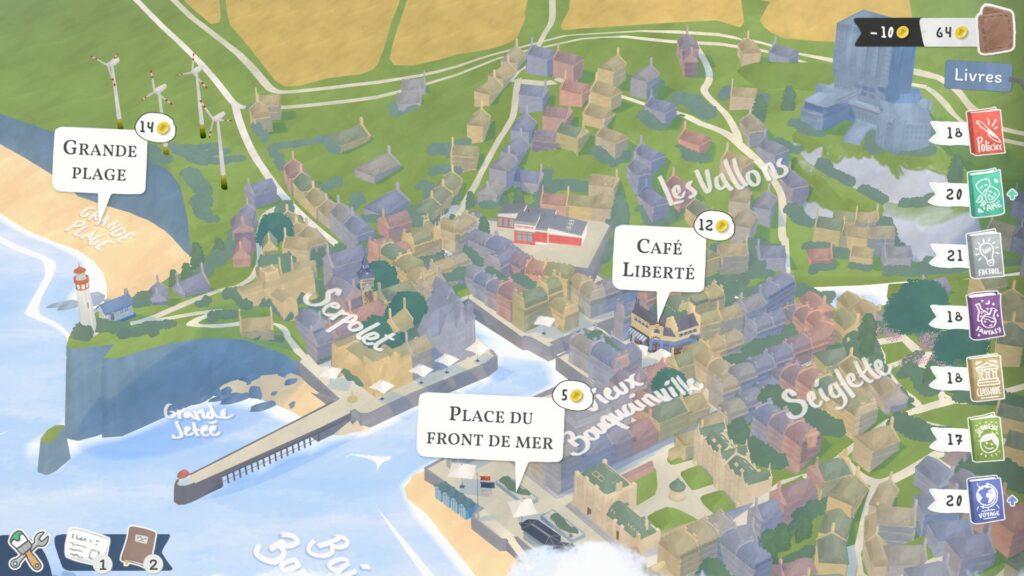The height and width of the screenshot is (576, 1024).
Task: Open the paintbrush and wrench customization tools
Action: coord(28,549)
